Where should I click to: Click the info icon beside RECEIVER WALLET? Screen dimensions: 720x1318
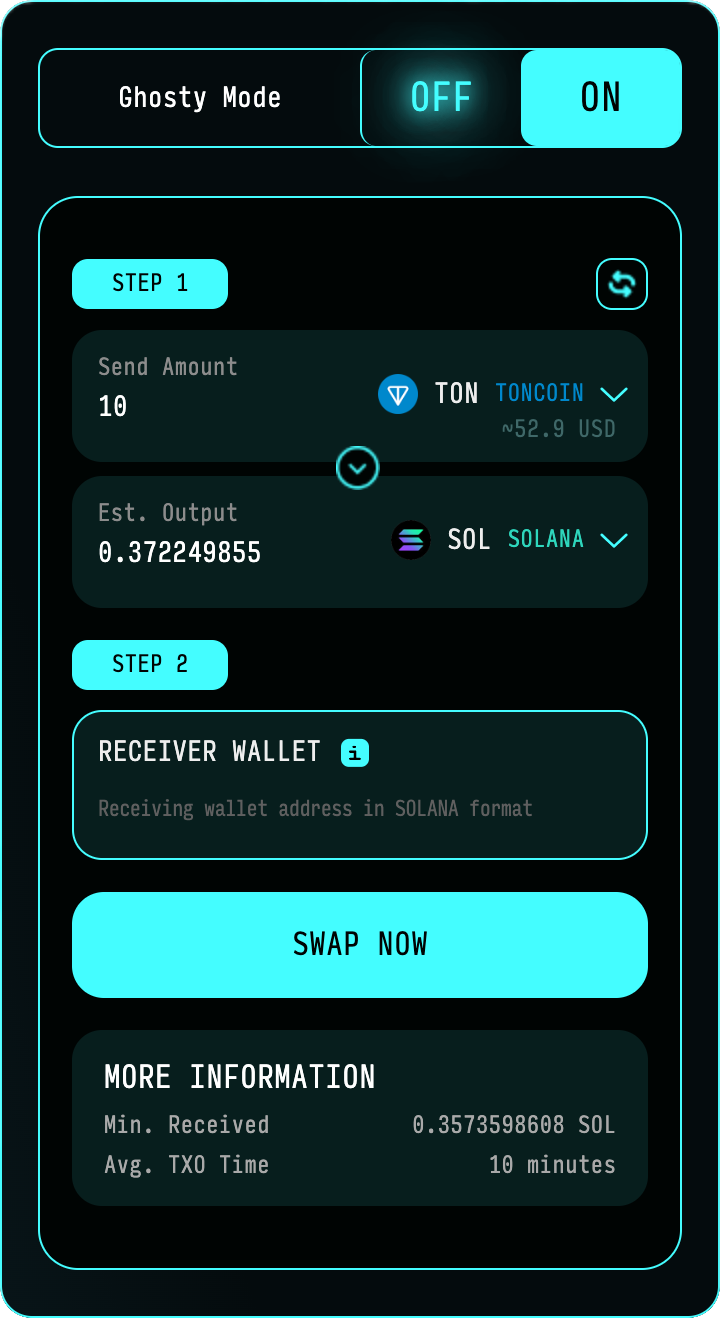[x=354, y=752]
